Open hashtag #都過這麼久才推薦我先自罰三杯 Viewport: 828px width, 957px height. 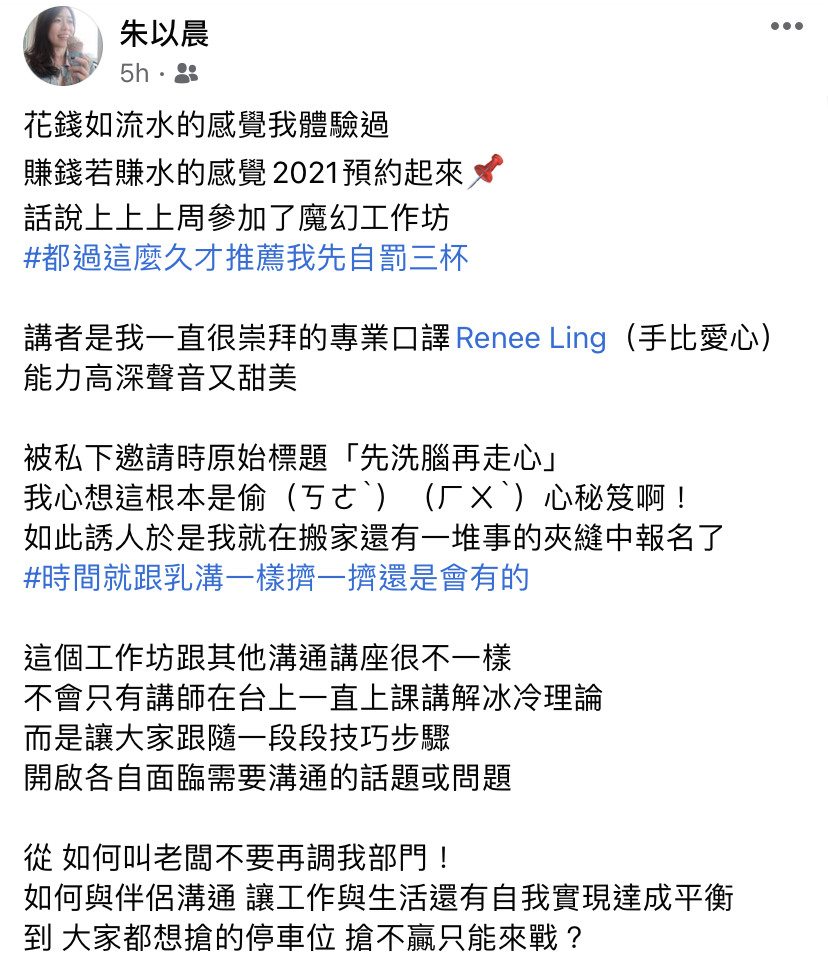[246, 258]
